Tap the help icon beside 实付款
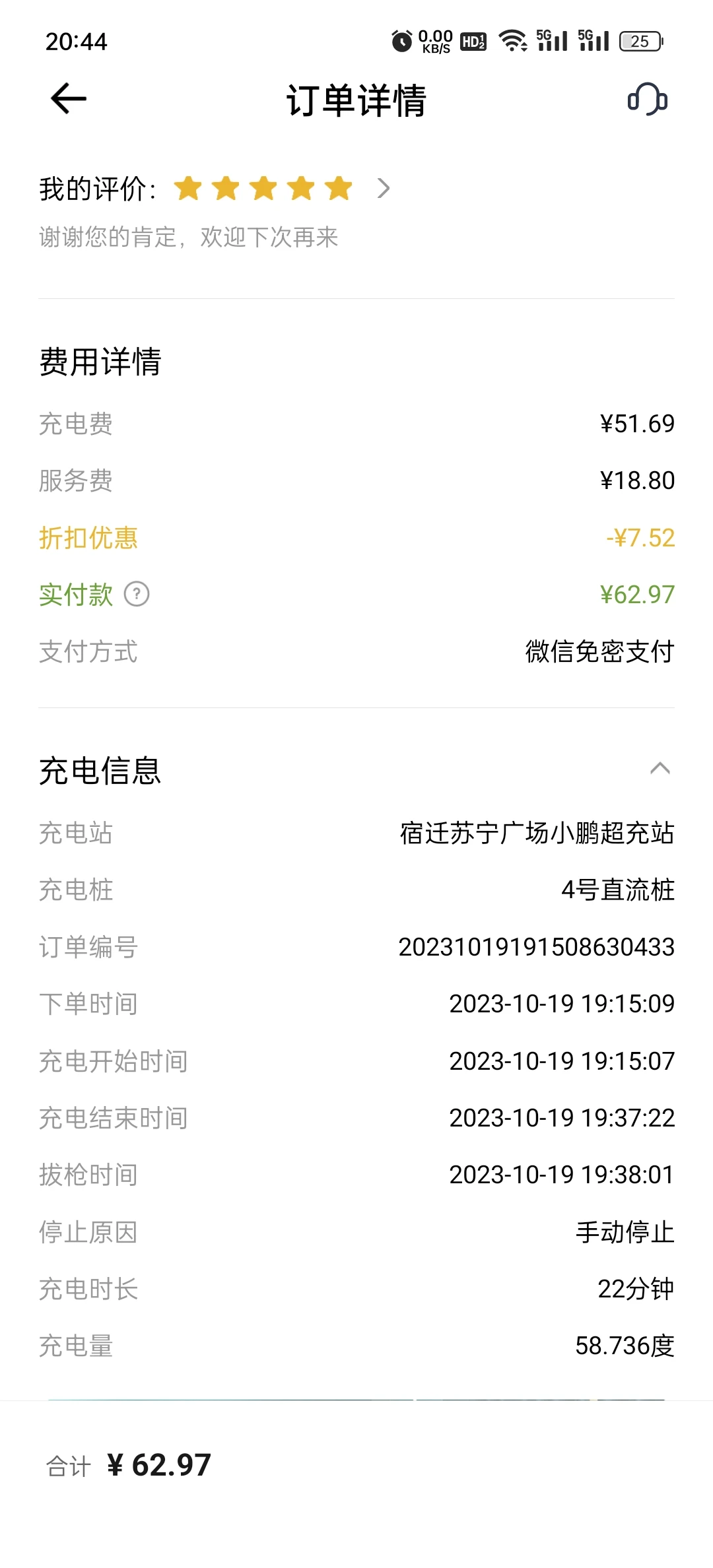713x1568 pixels. [137, 595]
